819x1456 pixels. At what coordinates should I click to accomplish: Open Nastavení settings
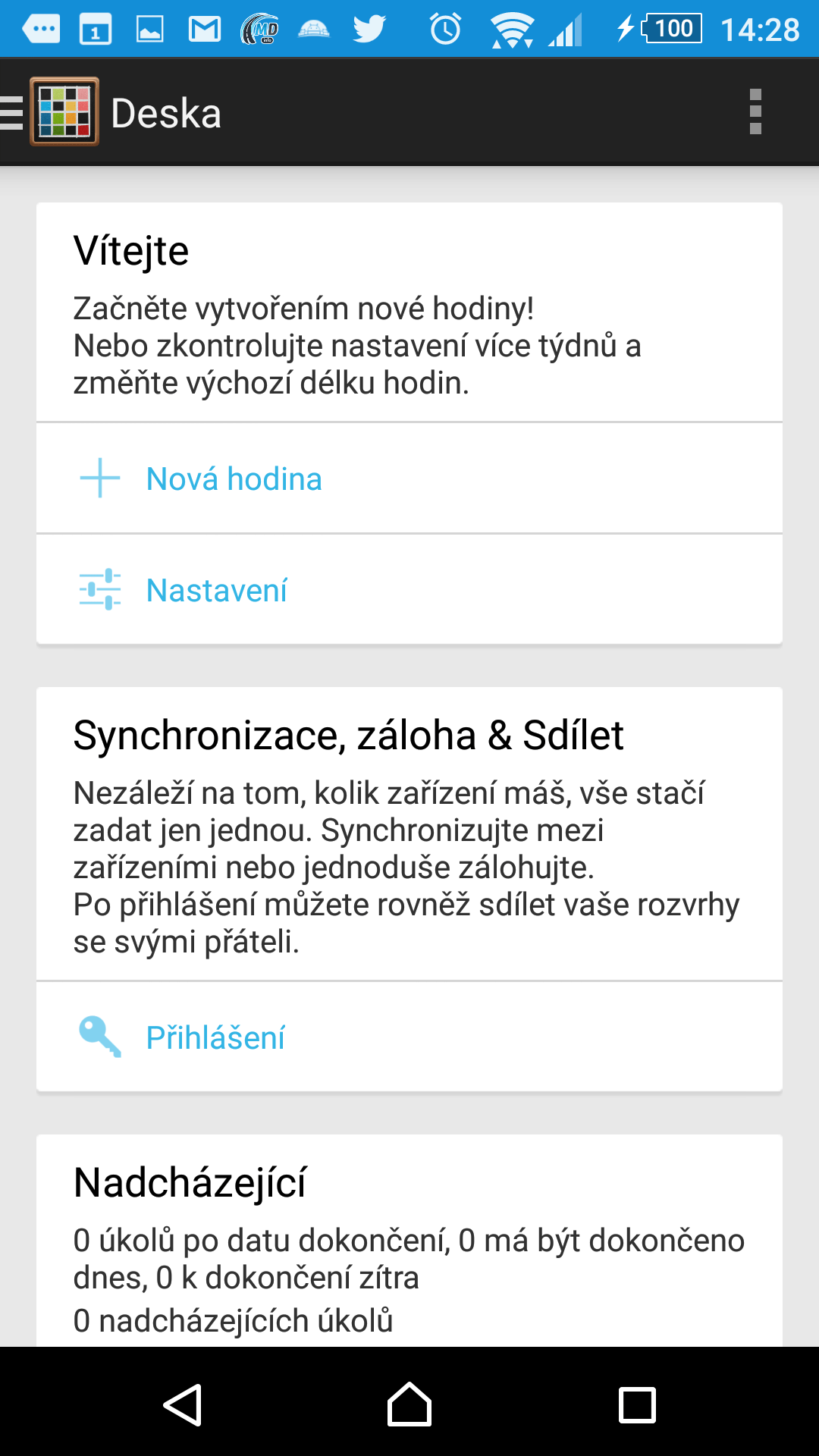tap(409, 590)
